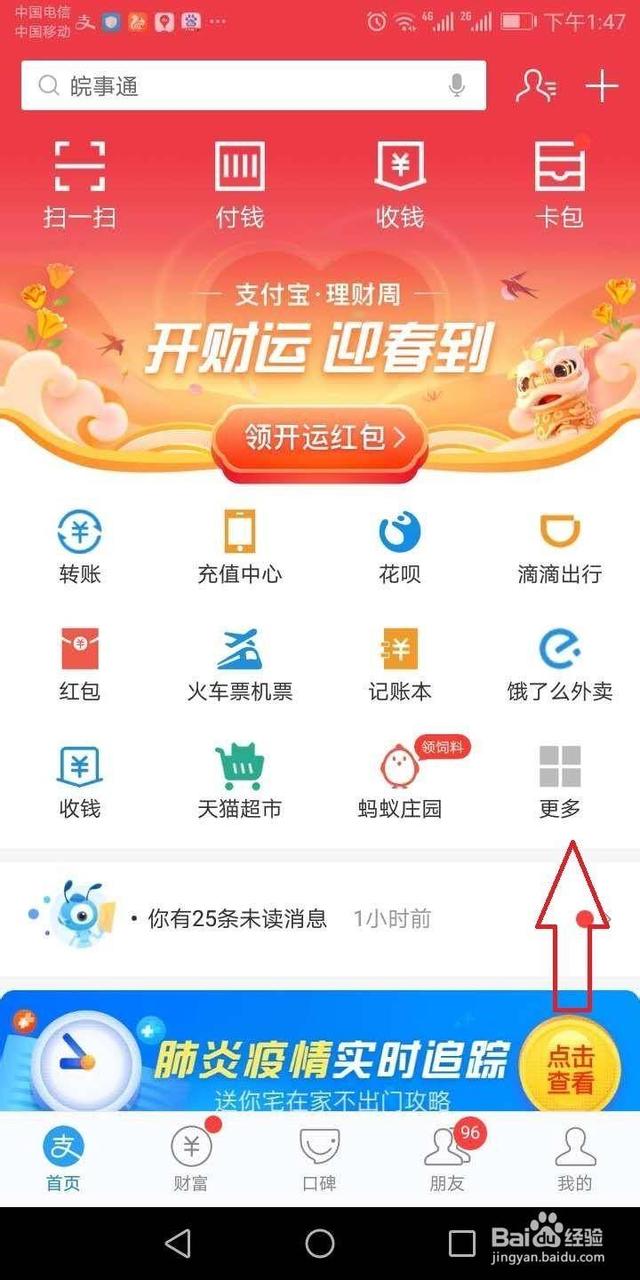Open 转账 transfer service

(80, 548)
